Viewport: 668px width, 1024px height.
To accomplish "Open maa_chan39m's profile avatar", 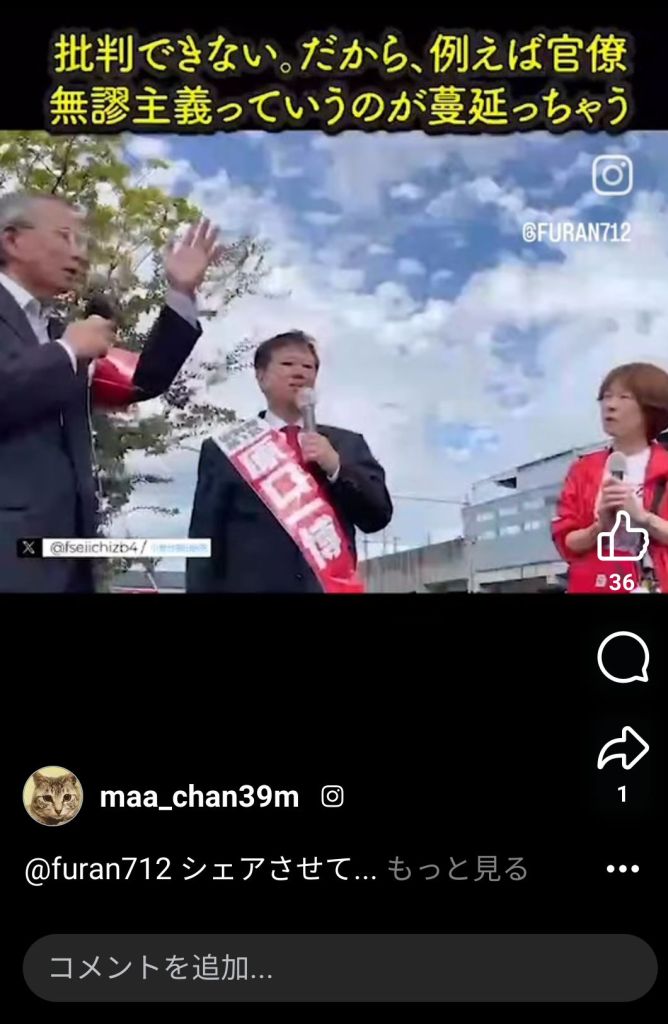I will tap(53, 796).
